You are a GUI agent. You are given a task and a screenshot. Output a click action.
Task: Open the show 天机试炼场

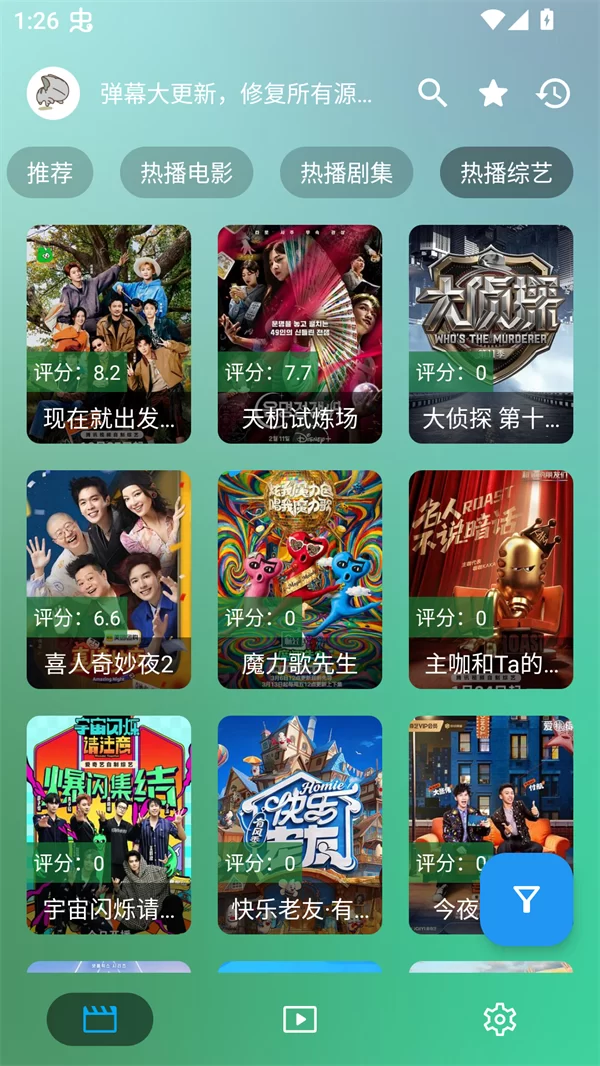pos(300,333)
